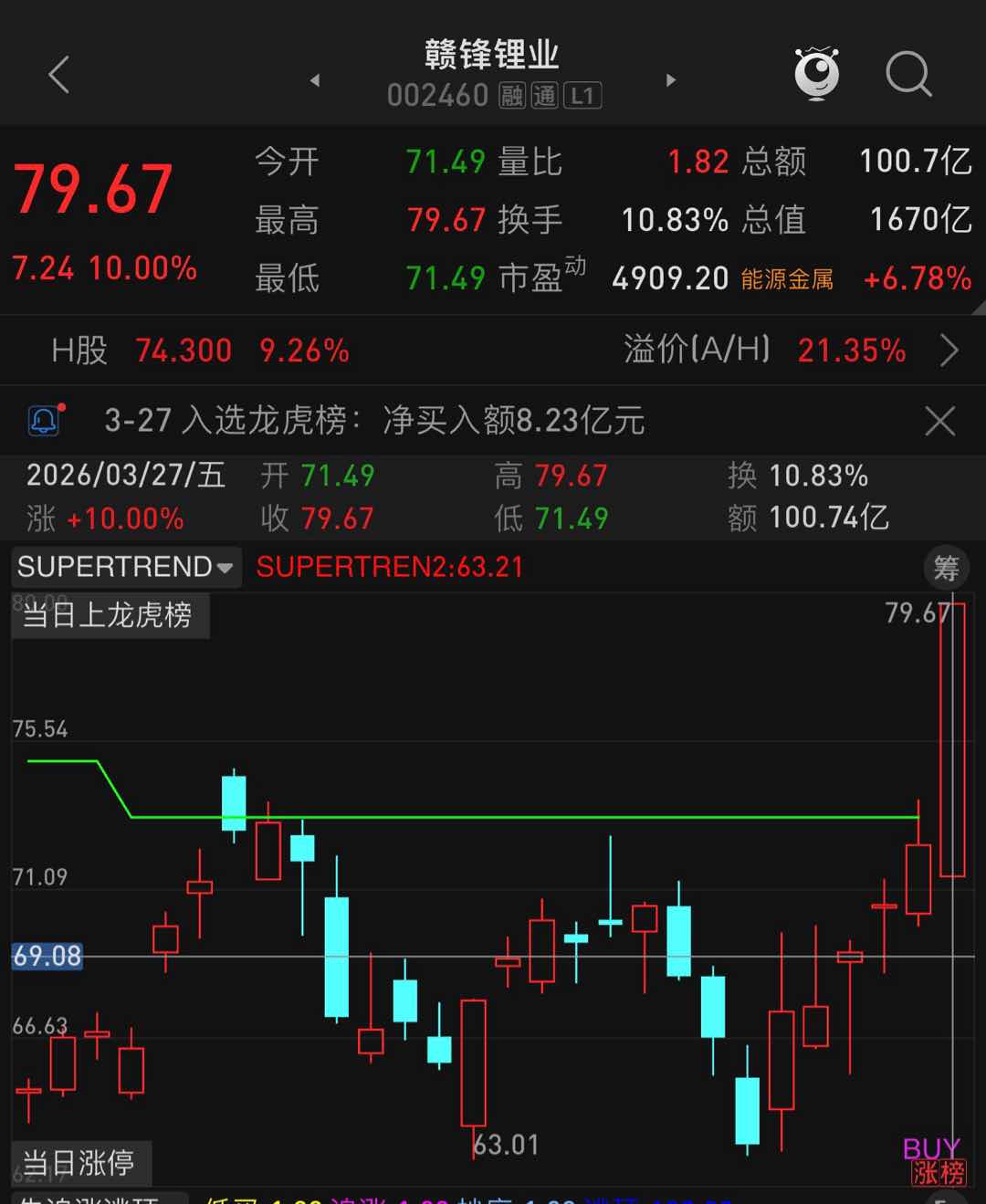Toggle the 筹 chip distribution button

coord(946,568)
